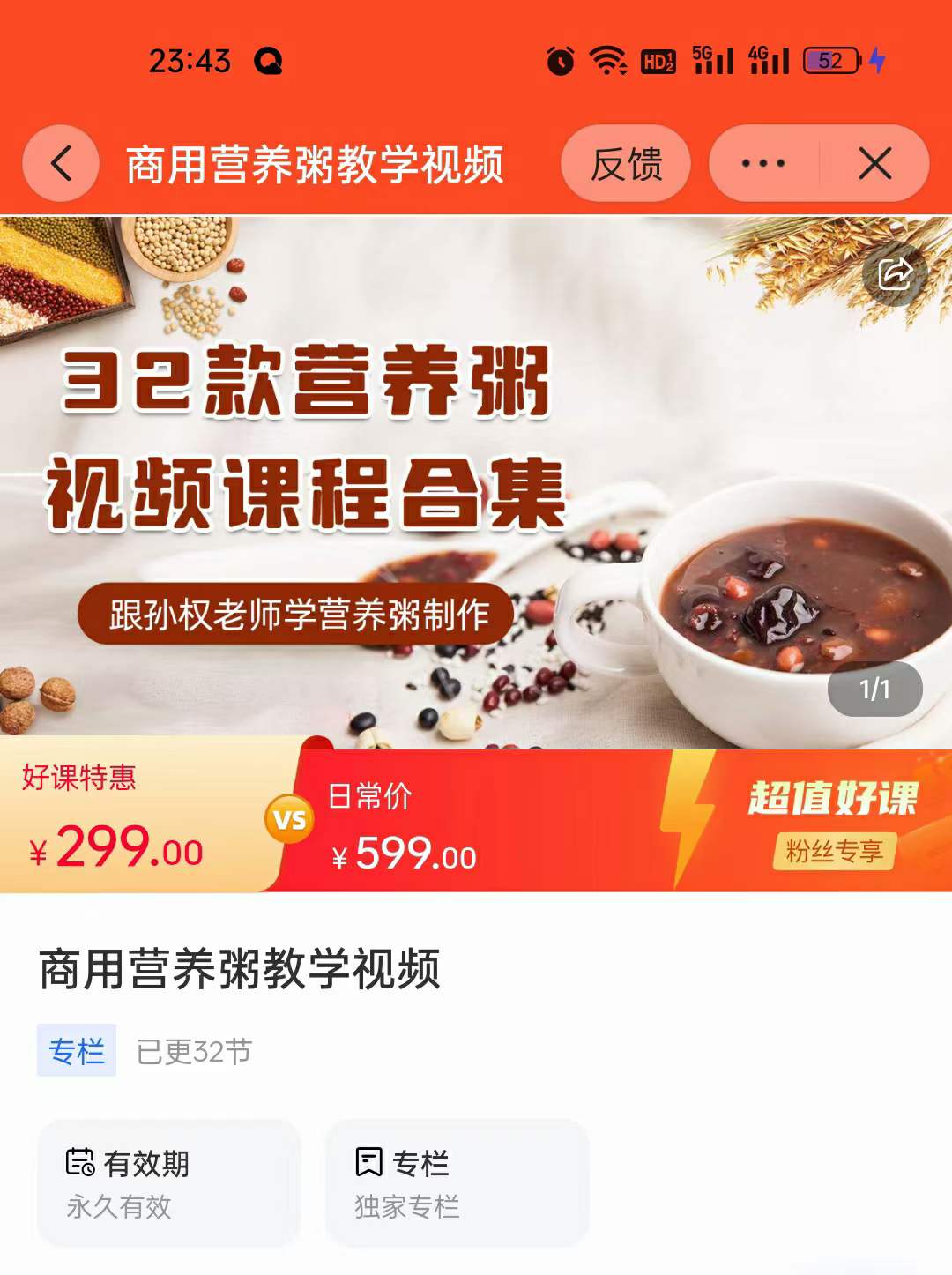Tap the 专栏 bookmark icon

pyautogui.click(x=370, y=1162)
